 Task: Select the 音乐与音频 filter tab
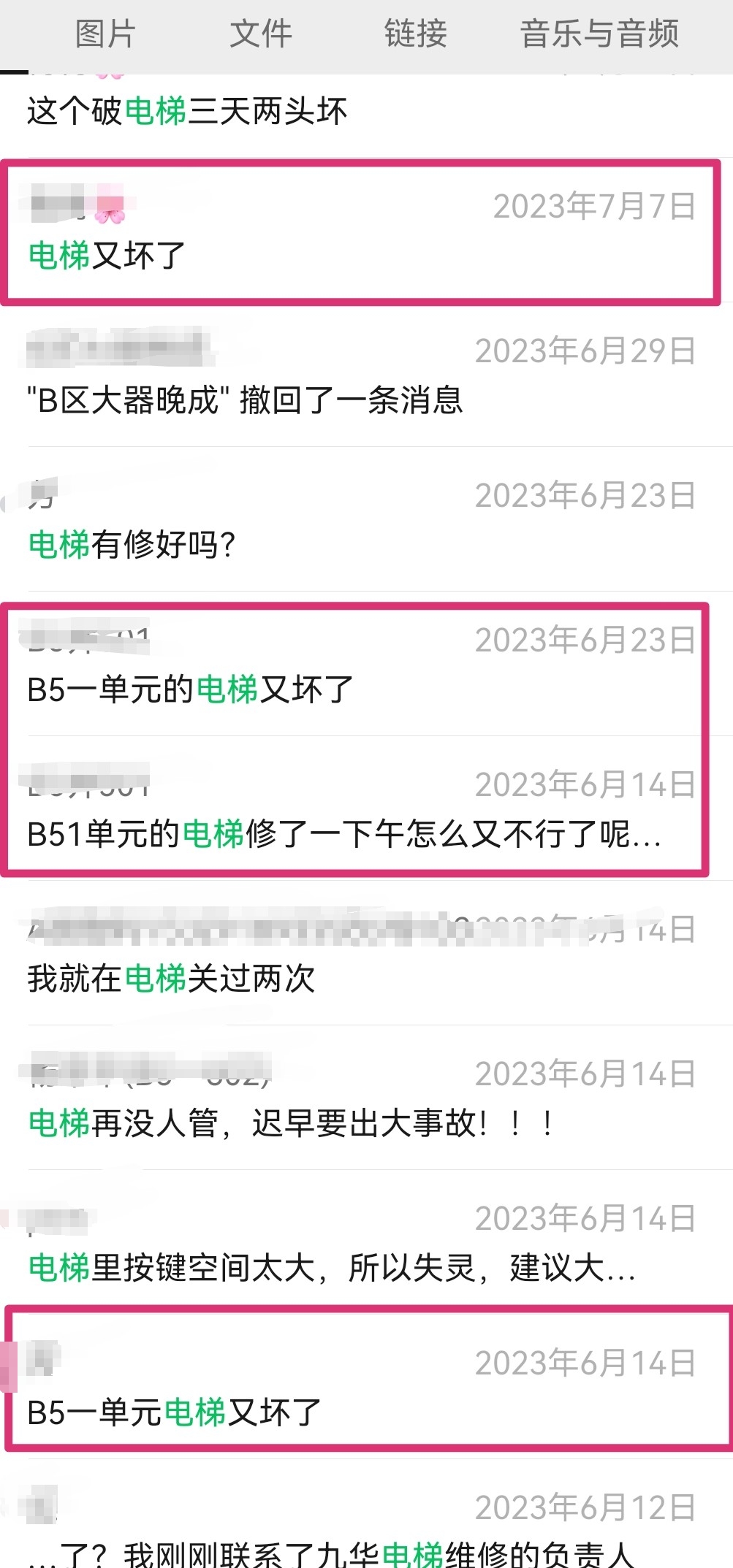599,34
